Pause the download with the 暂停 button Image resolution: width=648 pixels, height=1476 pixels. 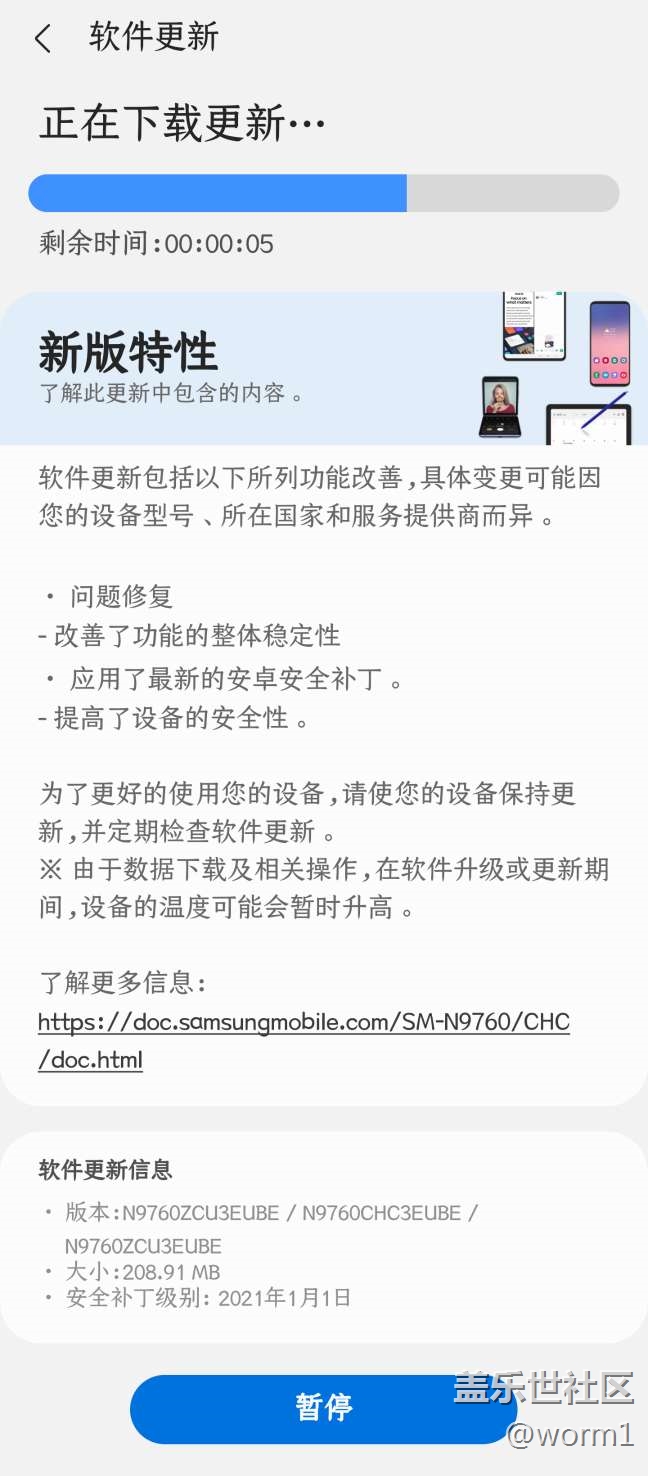coord(323,1408)
